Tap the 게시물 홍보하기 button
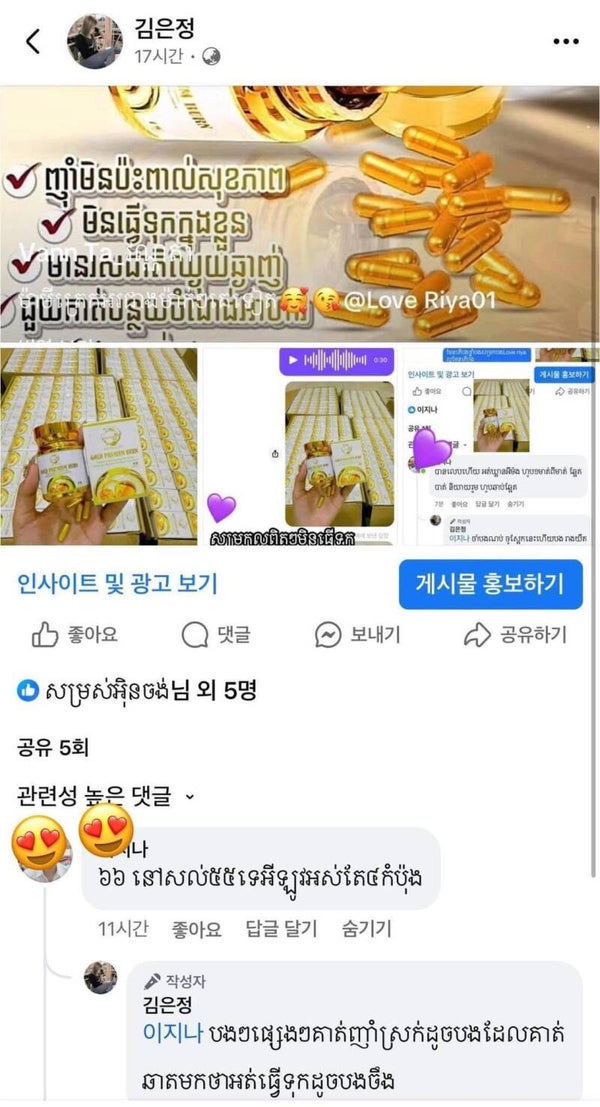600x1107 pixels. click(x=490, y=583)
